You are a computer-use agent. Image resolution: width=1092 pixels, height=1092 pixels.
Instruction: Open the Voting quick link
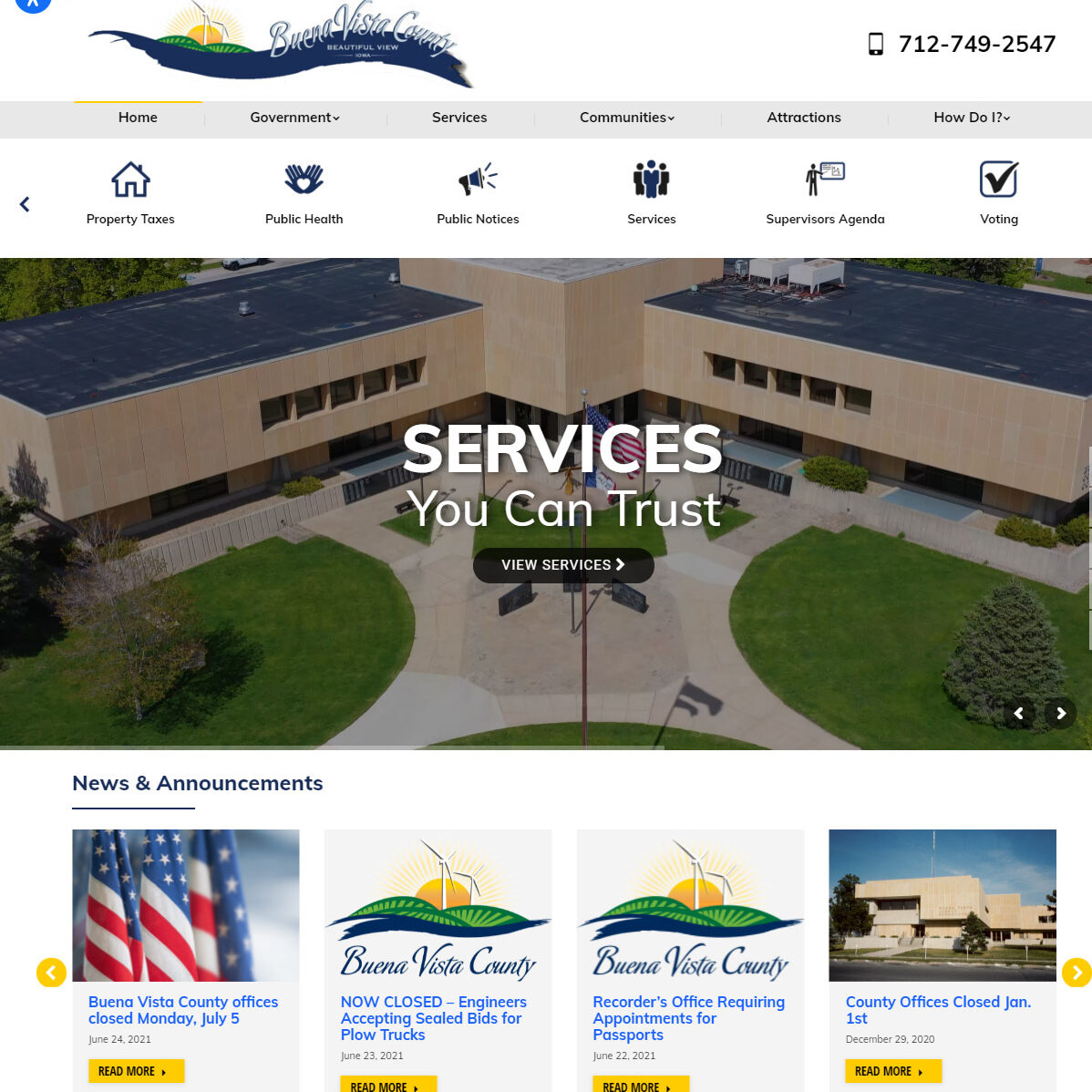coord(999,192)
